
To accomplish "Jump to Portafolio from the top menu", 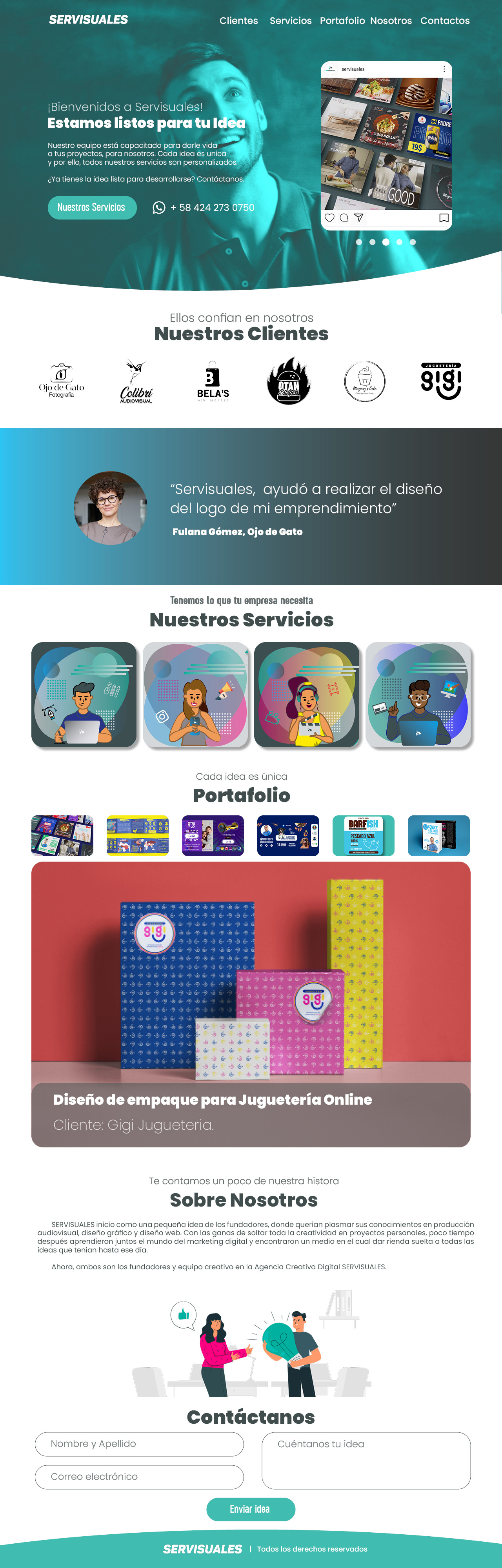I will click(x=342, y=21).
